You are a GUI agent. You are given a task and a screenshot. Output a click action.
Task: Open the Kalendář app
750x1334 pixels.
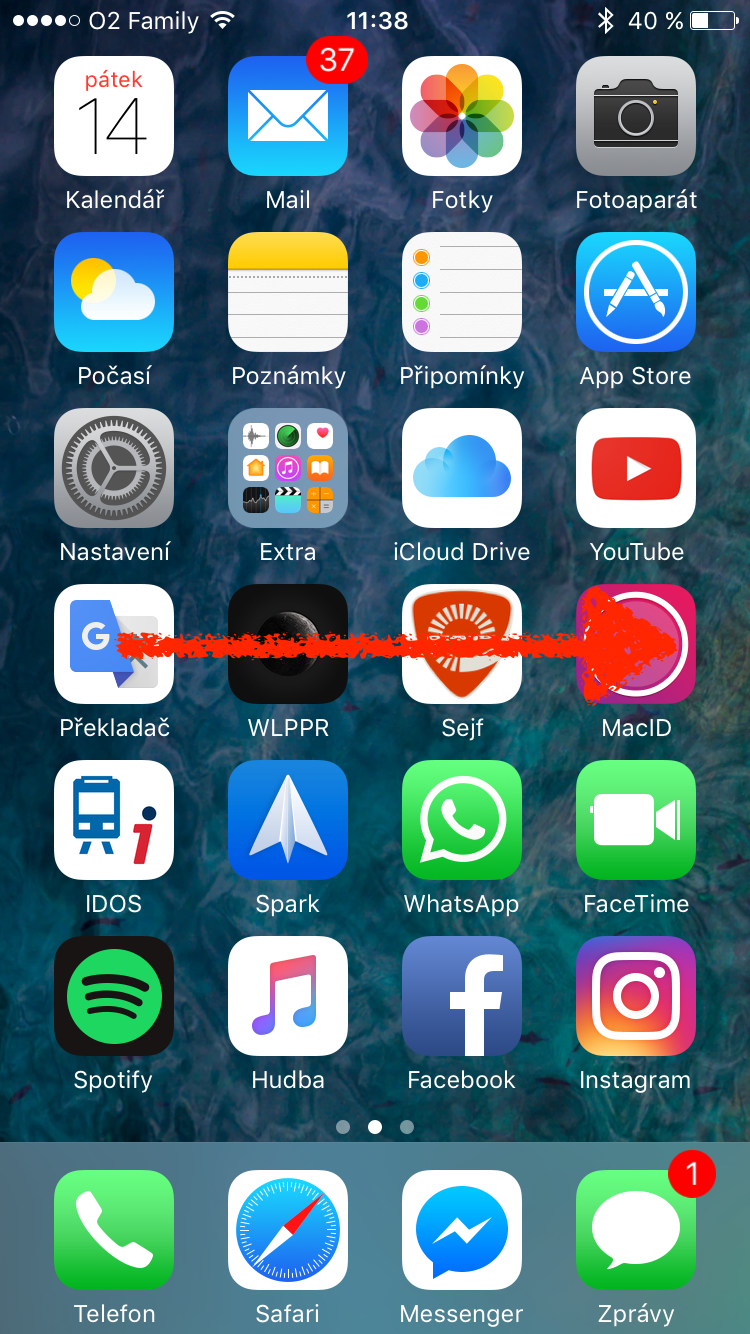tap(114, 116)
